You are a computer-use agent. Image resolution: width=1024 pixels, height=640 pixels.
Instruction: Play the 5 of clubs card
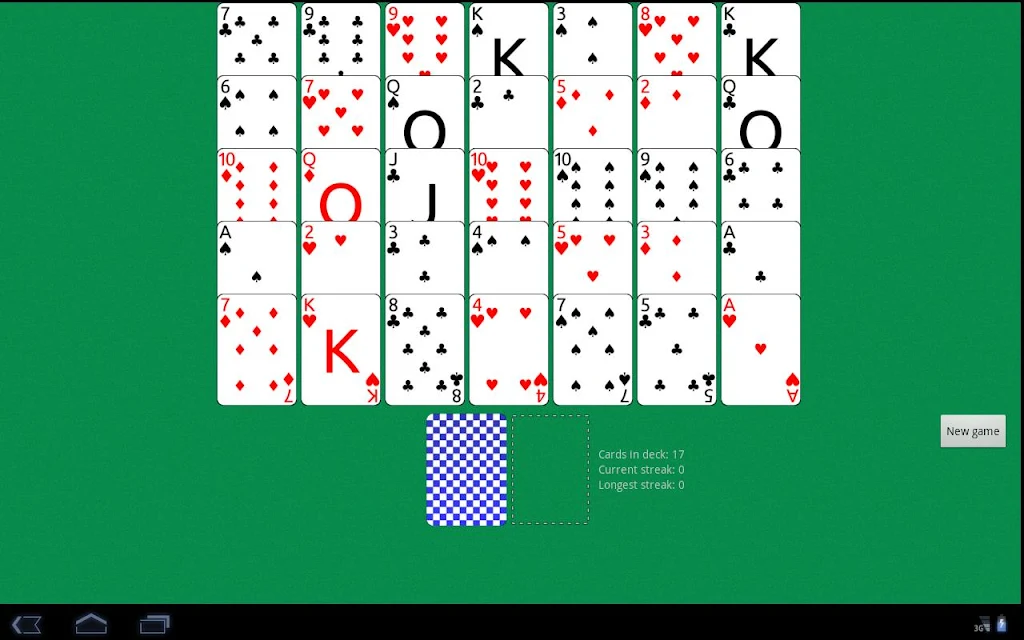click(677, 350)
